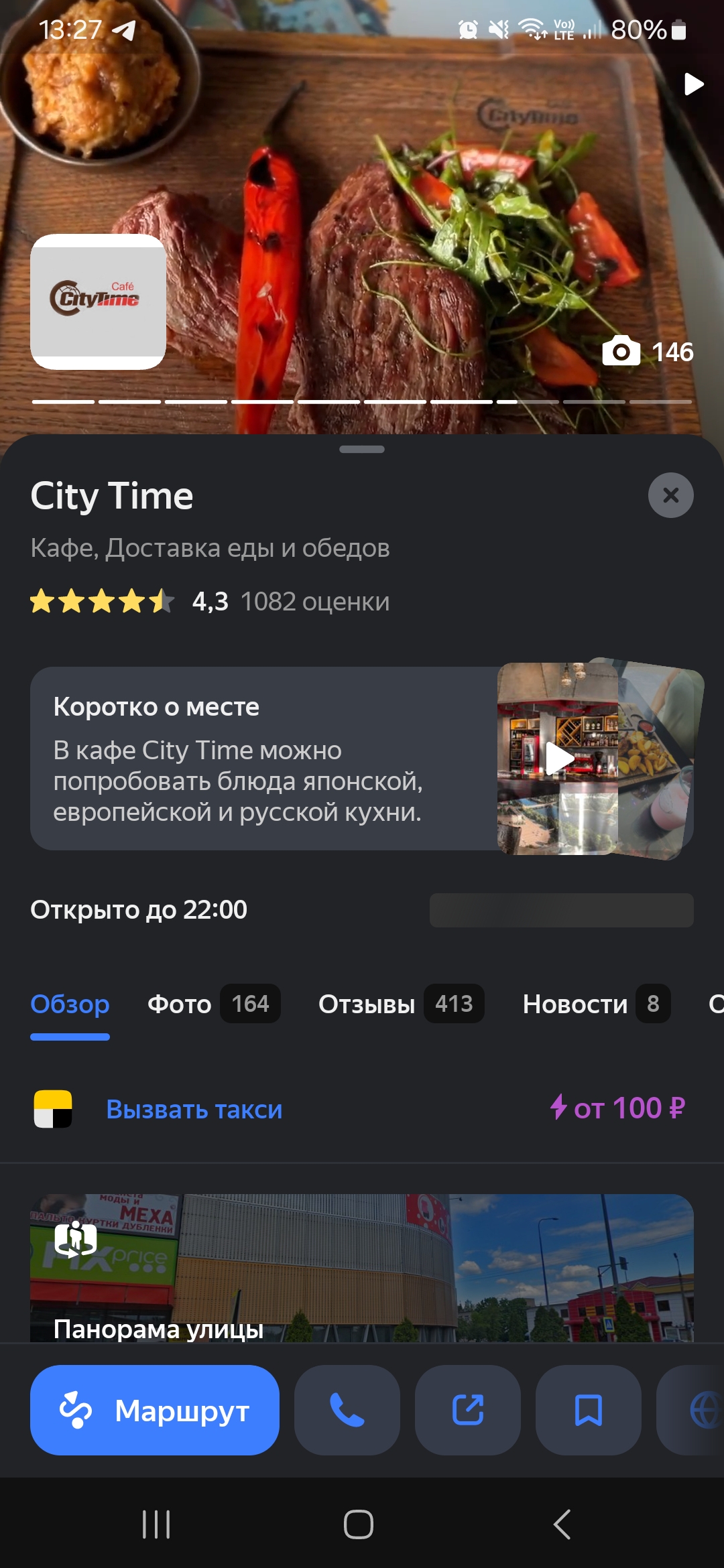Switch to the Обзор tab
Viewport: 724px width, 1568px height.
[x=70, y=1004]
